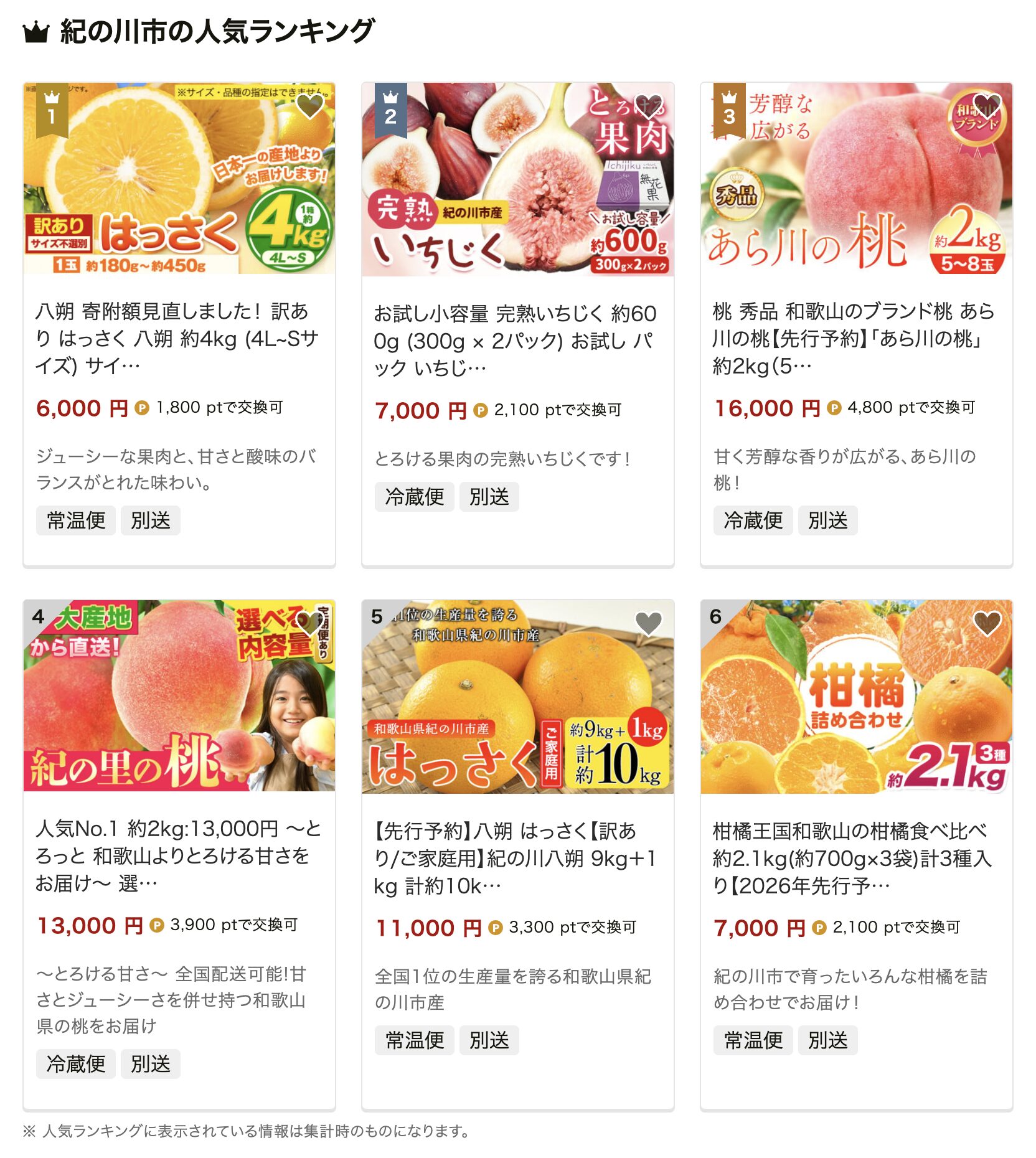View the 11,000円 紀の川八朔 9kg+1kg product

[516, 858]
